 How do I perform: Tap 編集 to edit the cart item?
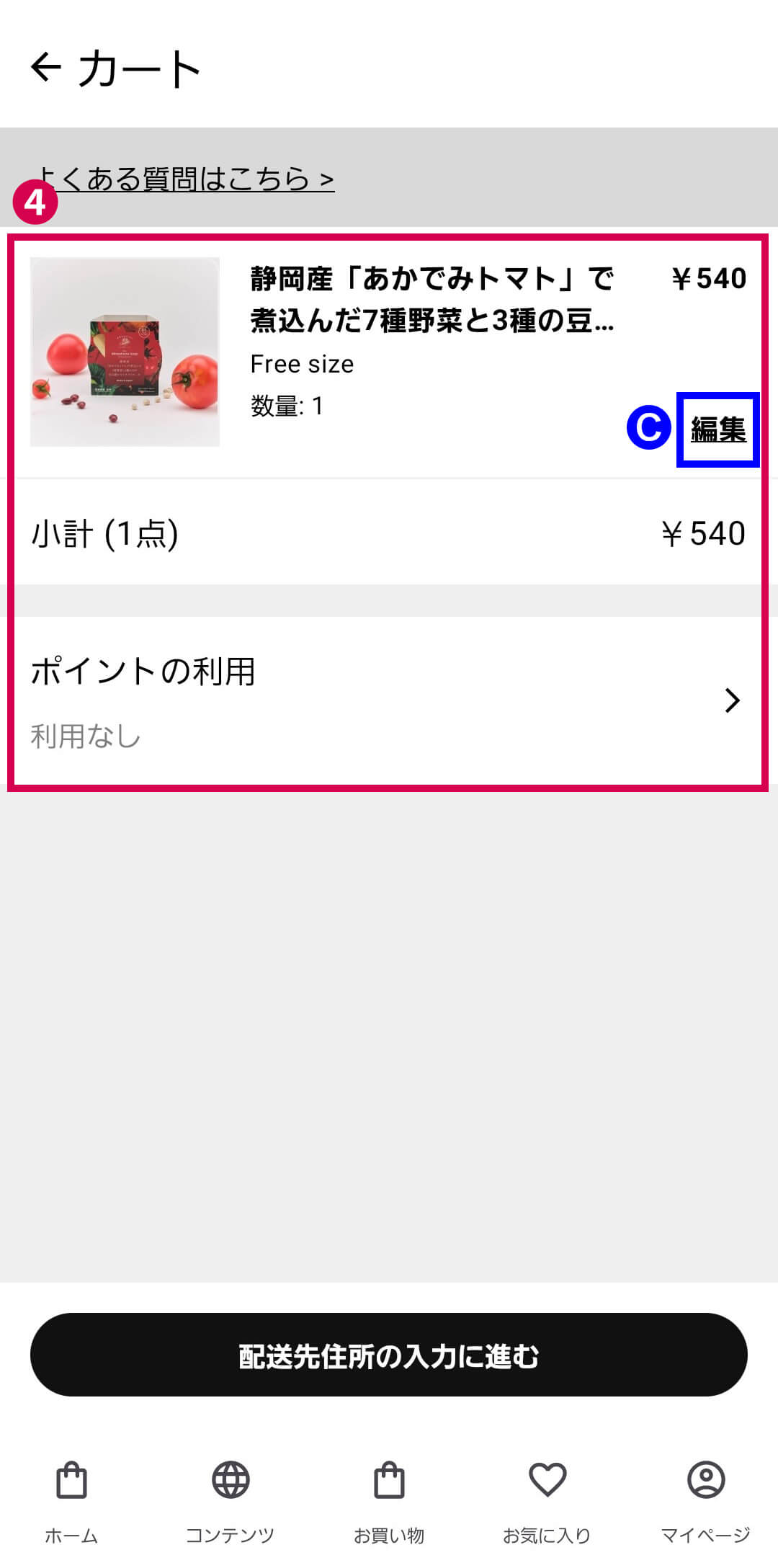[x=717, y=430]
